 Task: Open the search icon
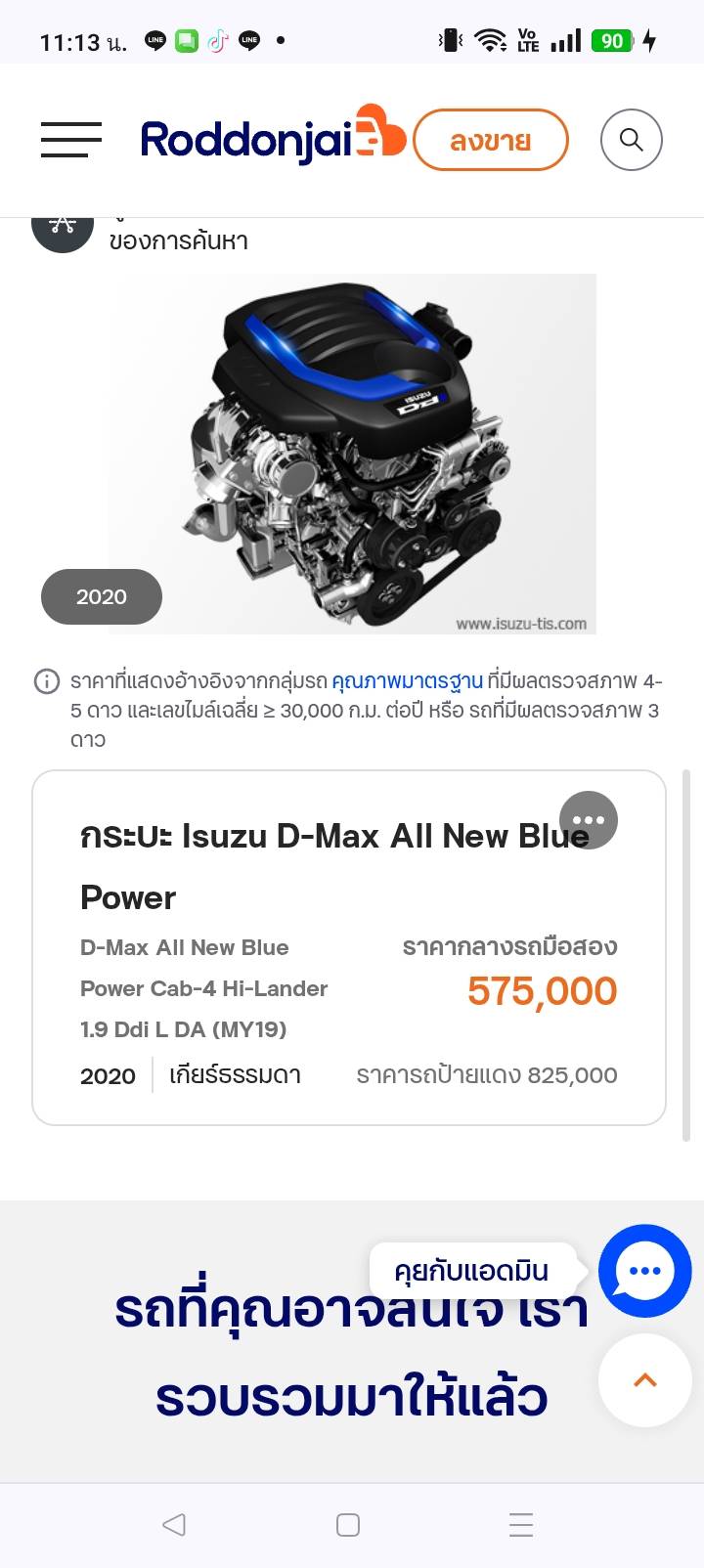(631, 140)
